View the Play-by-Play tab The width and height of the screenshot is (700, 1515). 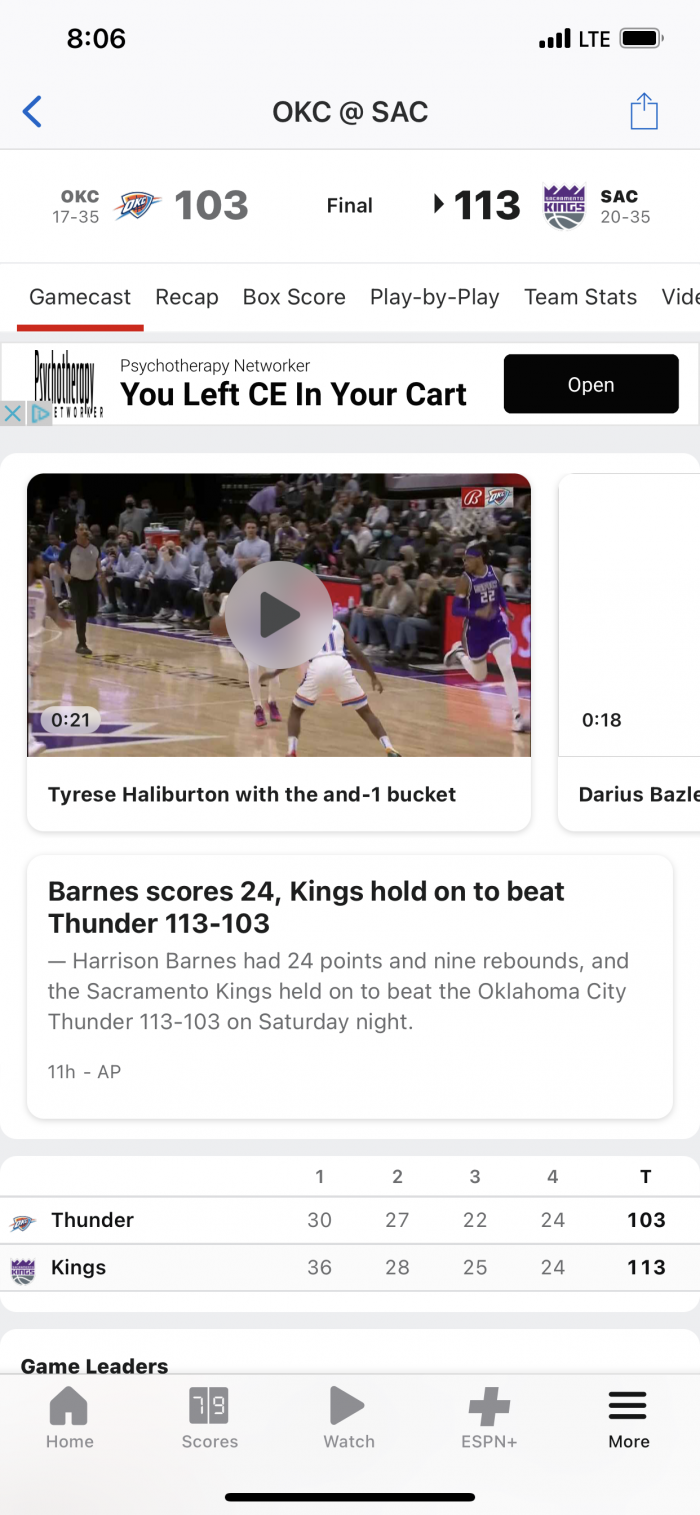click(x=435, y=297)
